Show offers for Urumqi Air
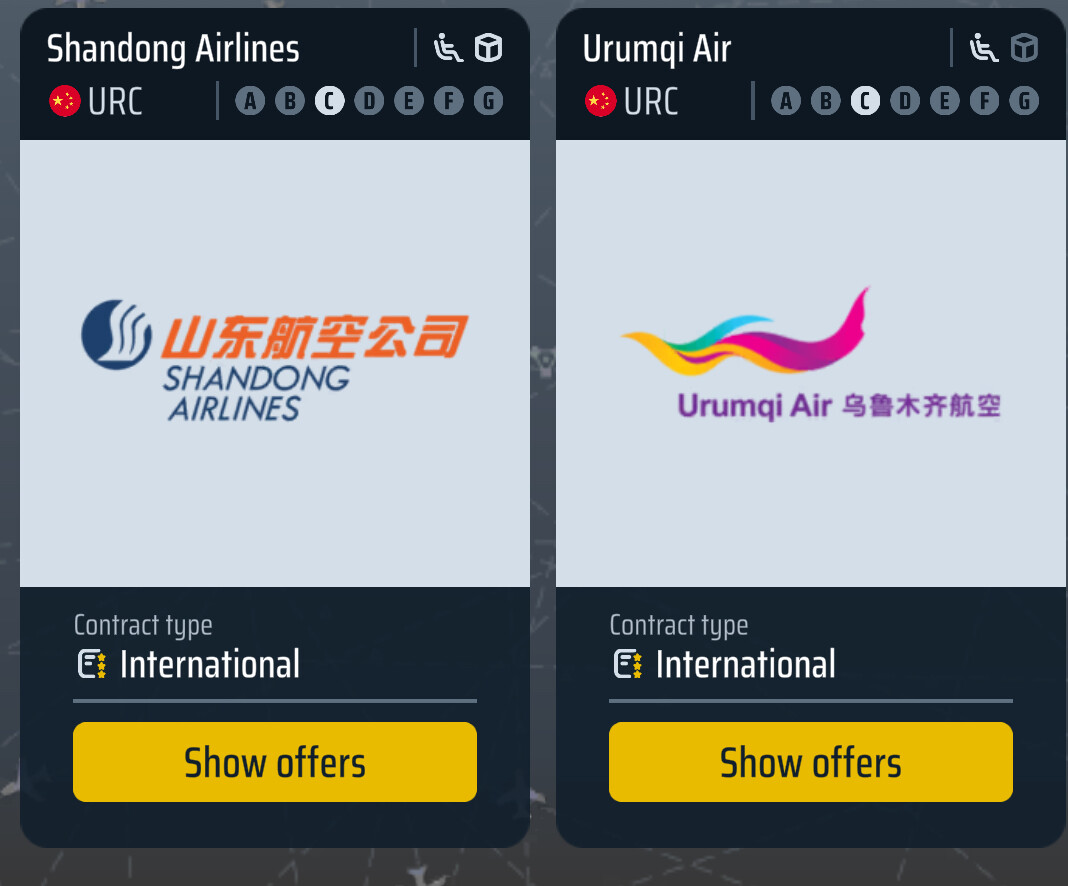The width and height of the screenshot is (1068, 886). click(810, 762)
